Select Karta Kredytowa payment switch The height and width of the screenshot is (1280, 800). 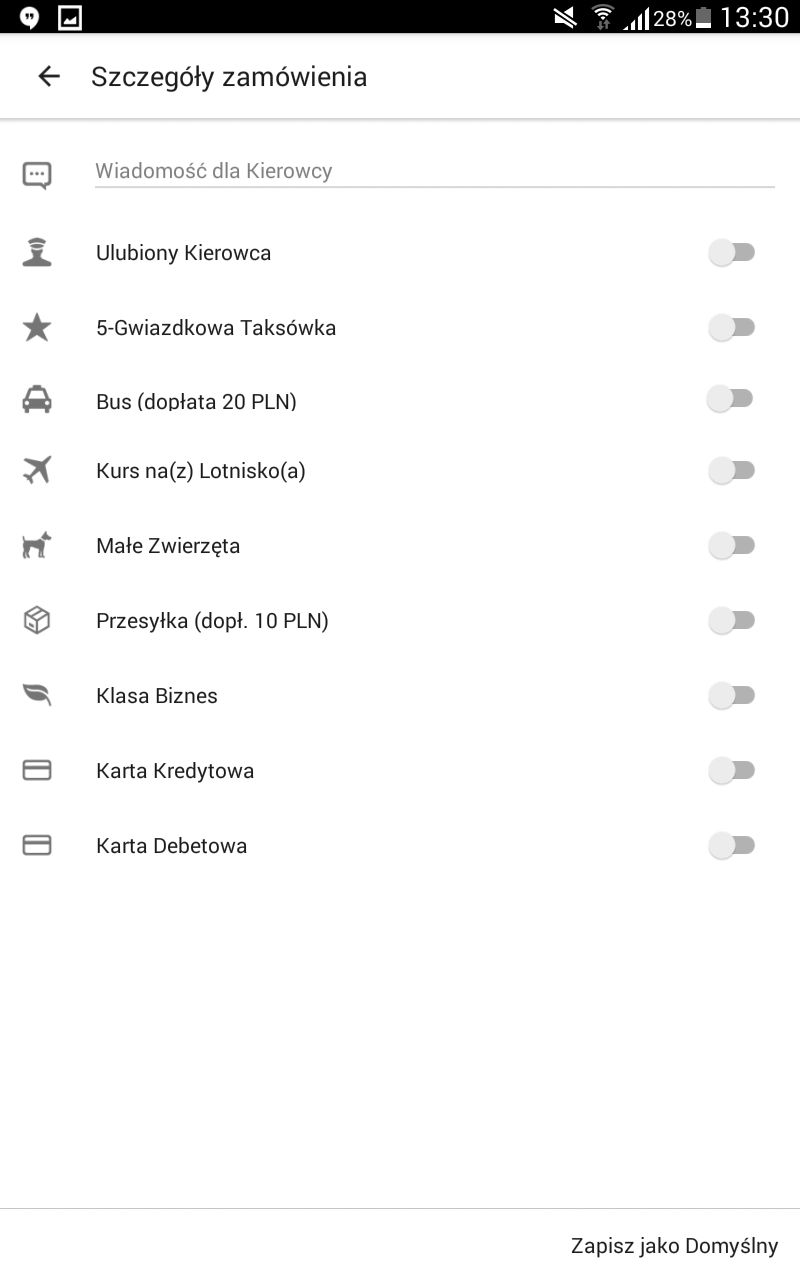732,771
